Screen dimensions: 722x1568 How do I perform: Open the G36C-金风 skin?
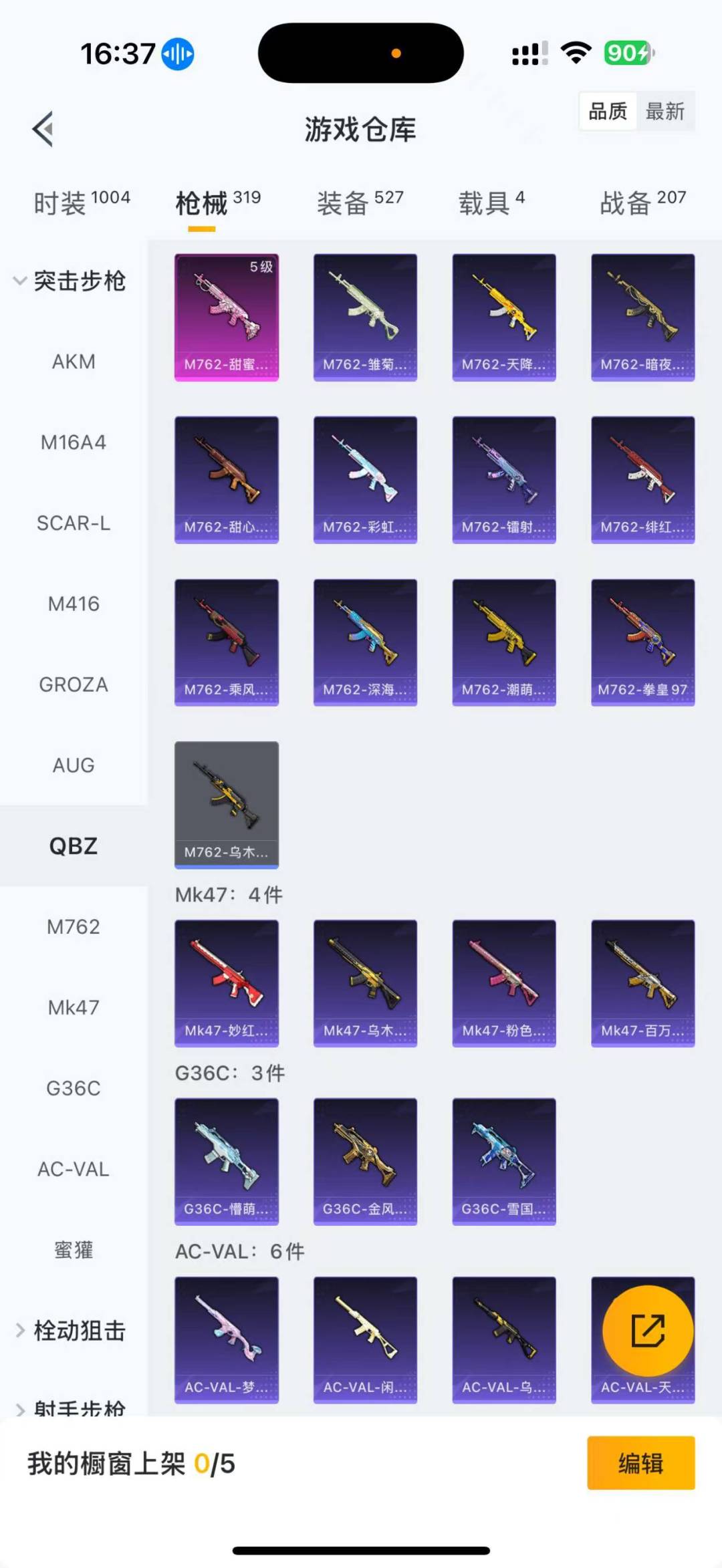coord(365,1161)
